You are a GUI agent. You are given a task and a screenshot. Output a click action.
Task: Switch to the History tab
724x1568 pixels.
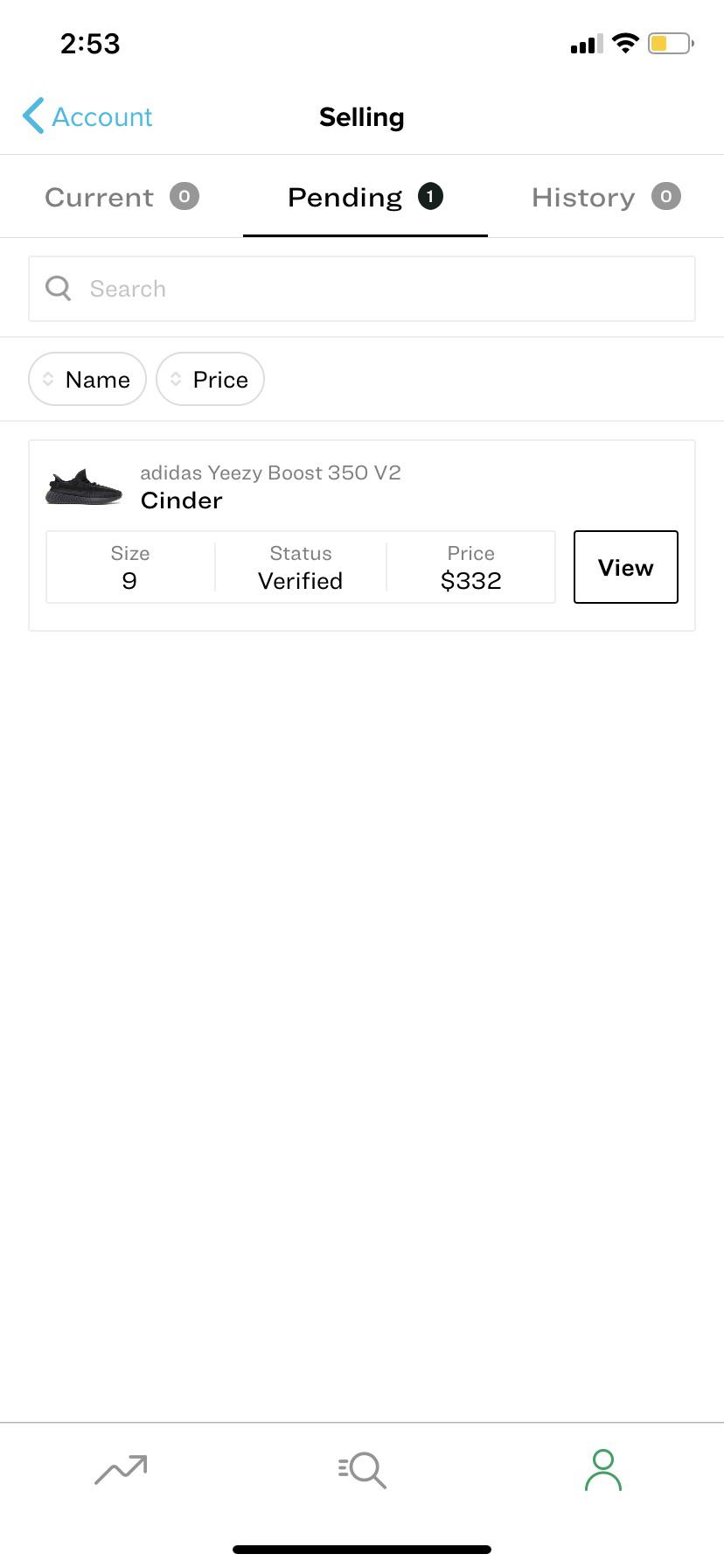click(582, 197)
